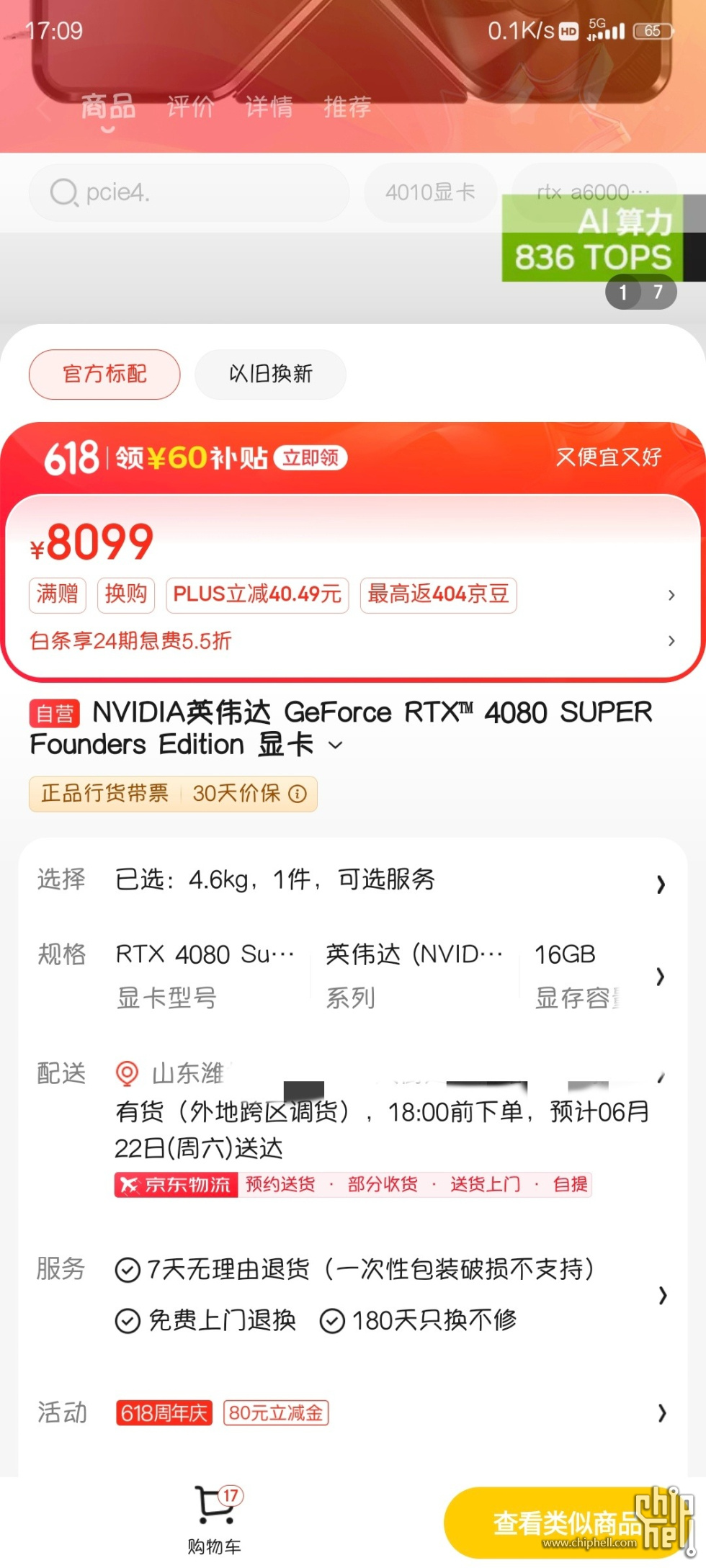706x1568 pixels.
Task: Expand the product title dropdown arrow
Action: pyautogui.click(x=336, y=745)
